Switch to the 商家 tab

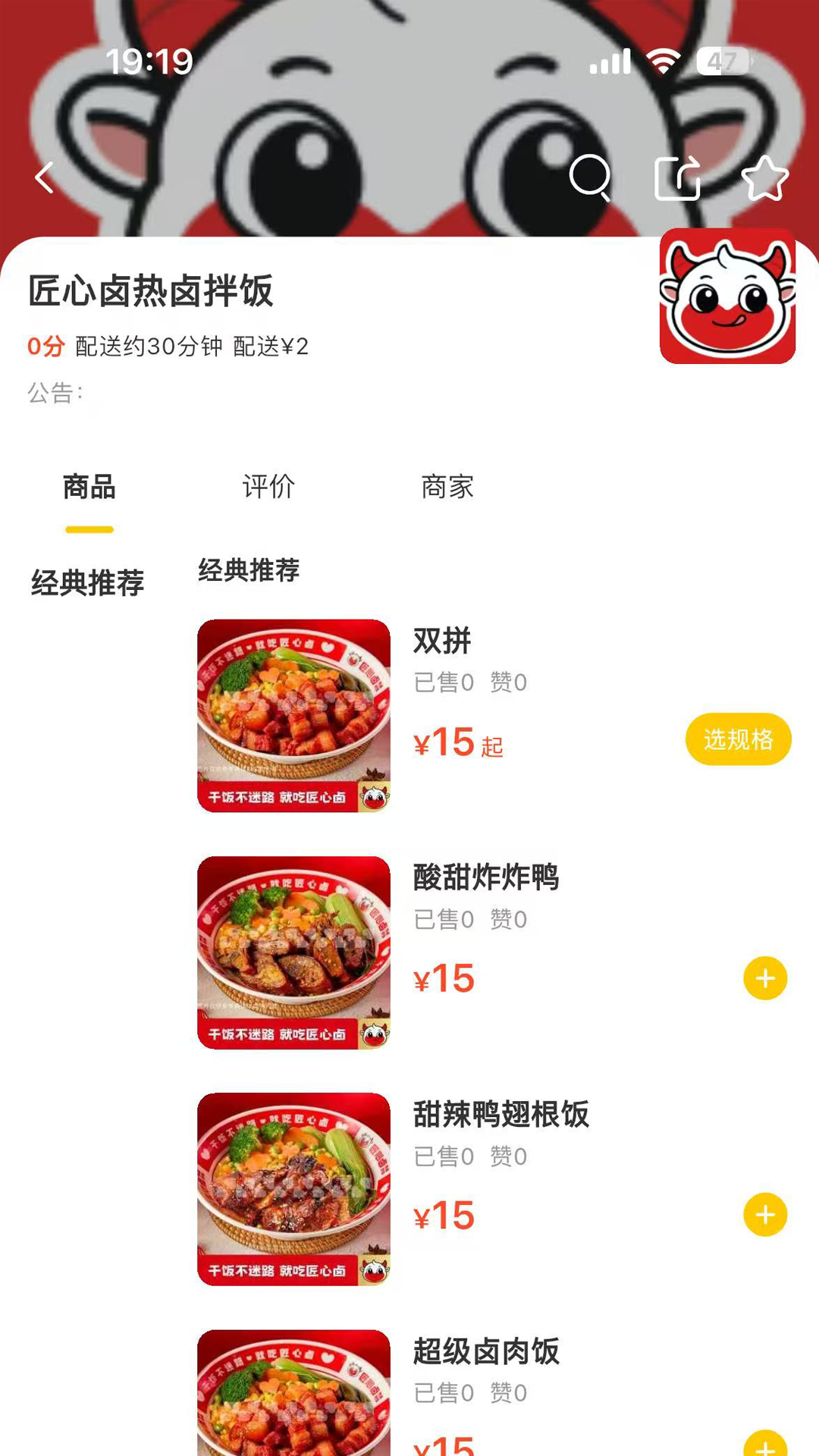point(447,487)
